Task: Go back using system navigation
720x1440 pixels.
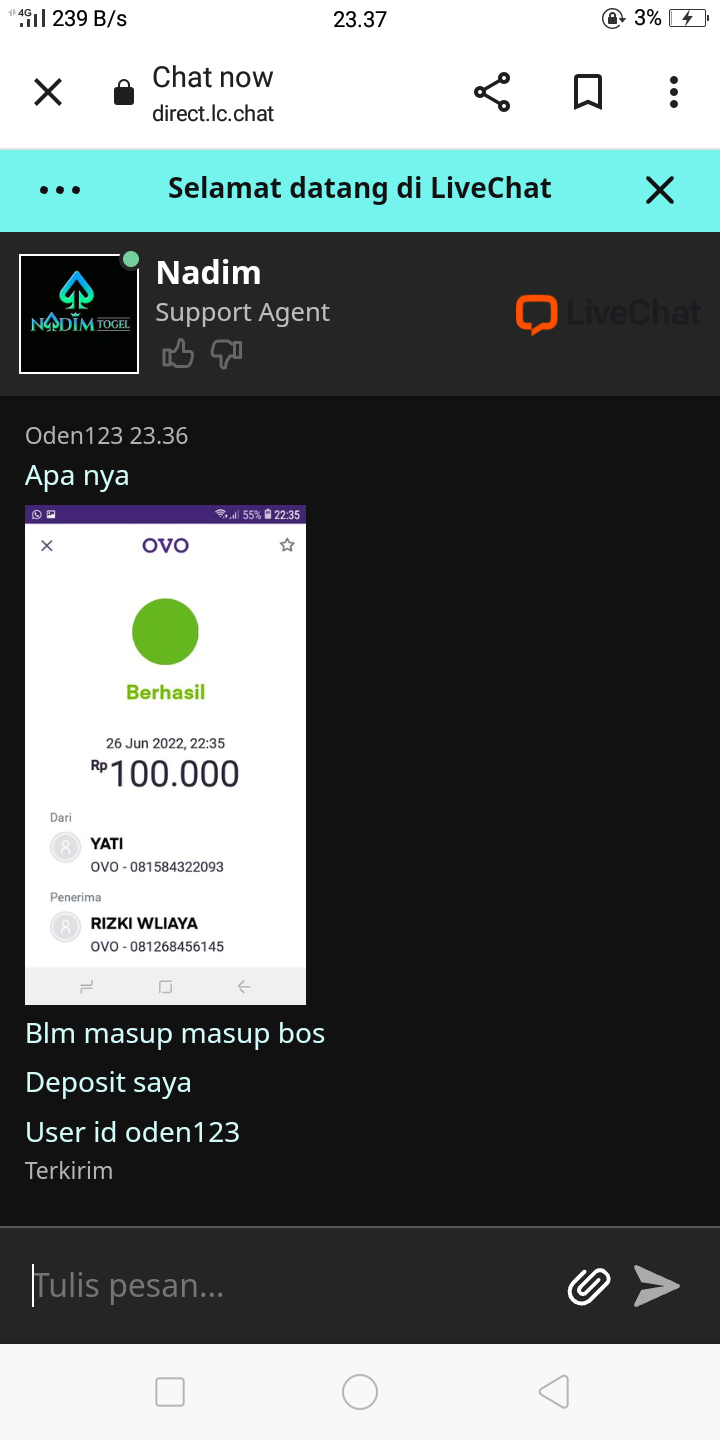Action: click(553, 1392)
